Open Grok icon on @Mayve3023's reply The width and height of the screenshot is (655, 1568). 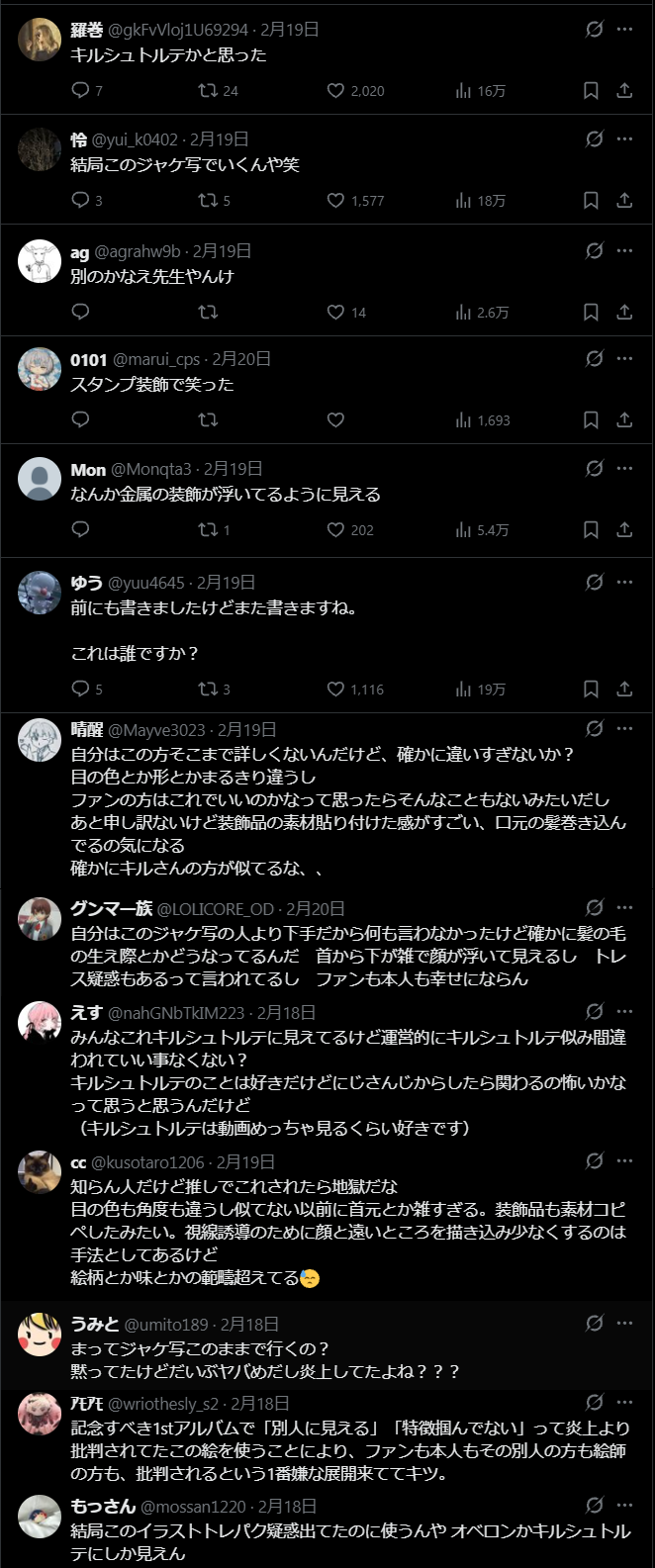(594, 728)
